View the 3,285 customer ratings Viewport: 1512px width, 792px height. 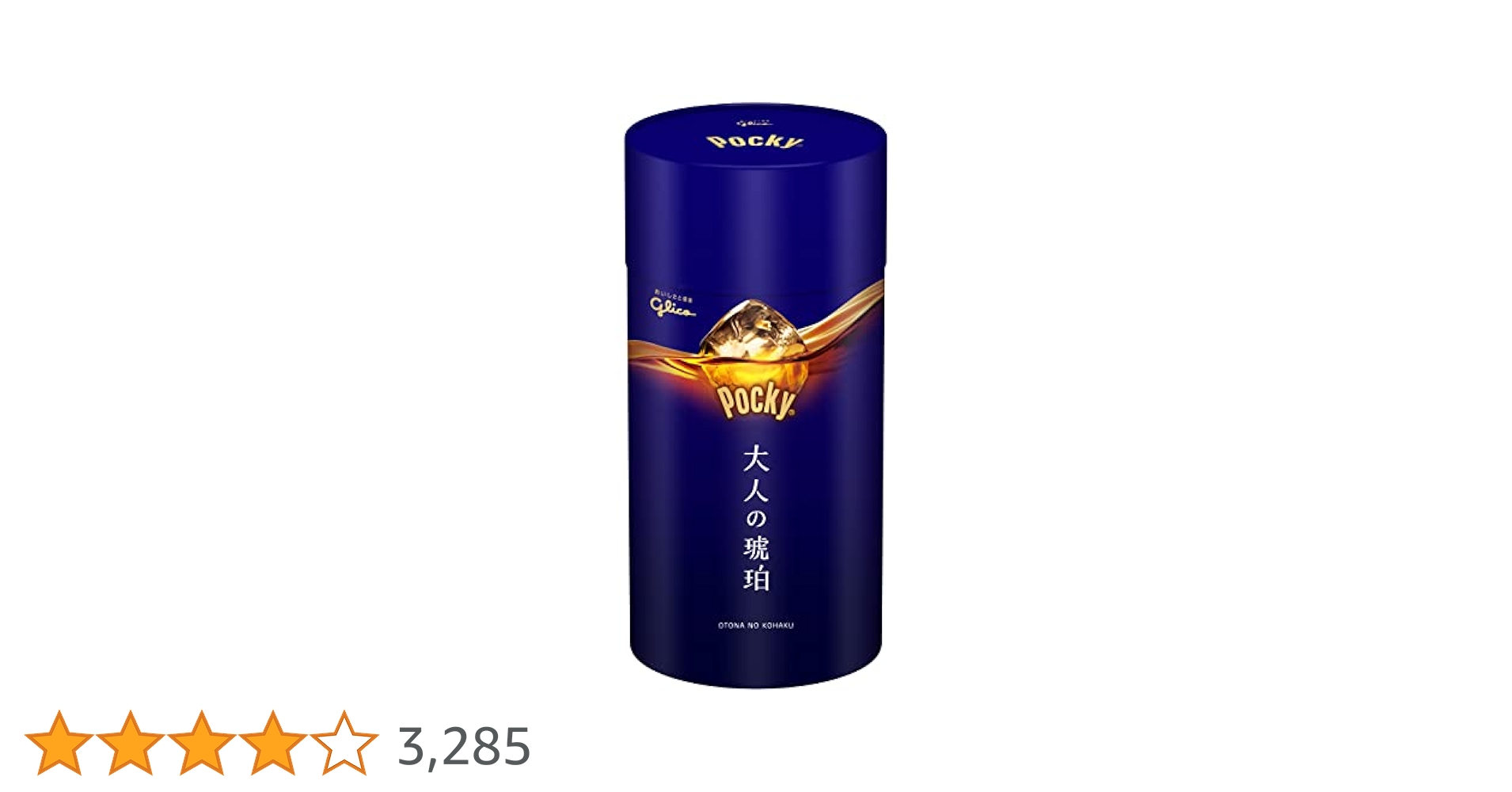(x=464, y=746)
